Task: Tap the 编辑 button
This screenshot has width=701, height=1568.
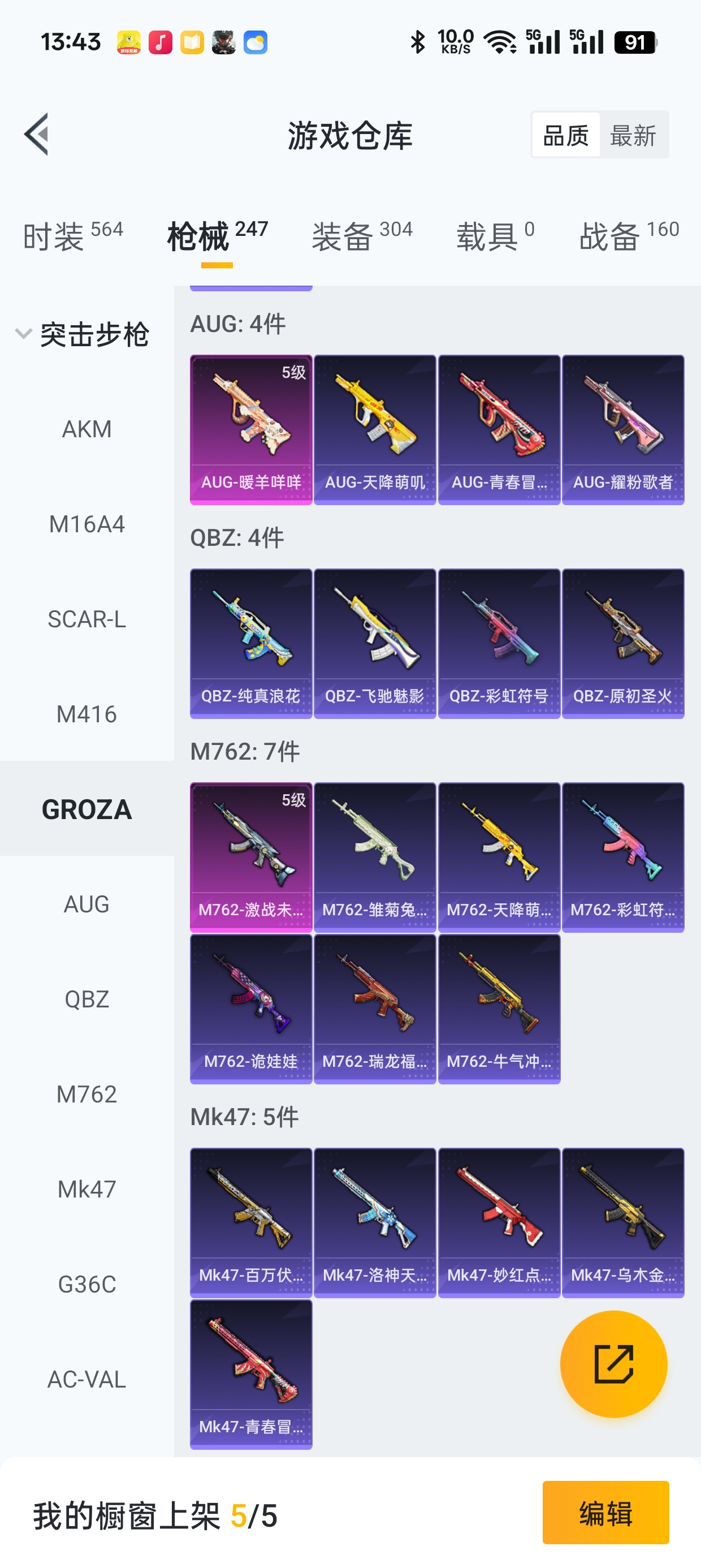Action: click(x=605, y=1513)
